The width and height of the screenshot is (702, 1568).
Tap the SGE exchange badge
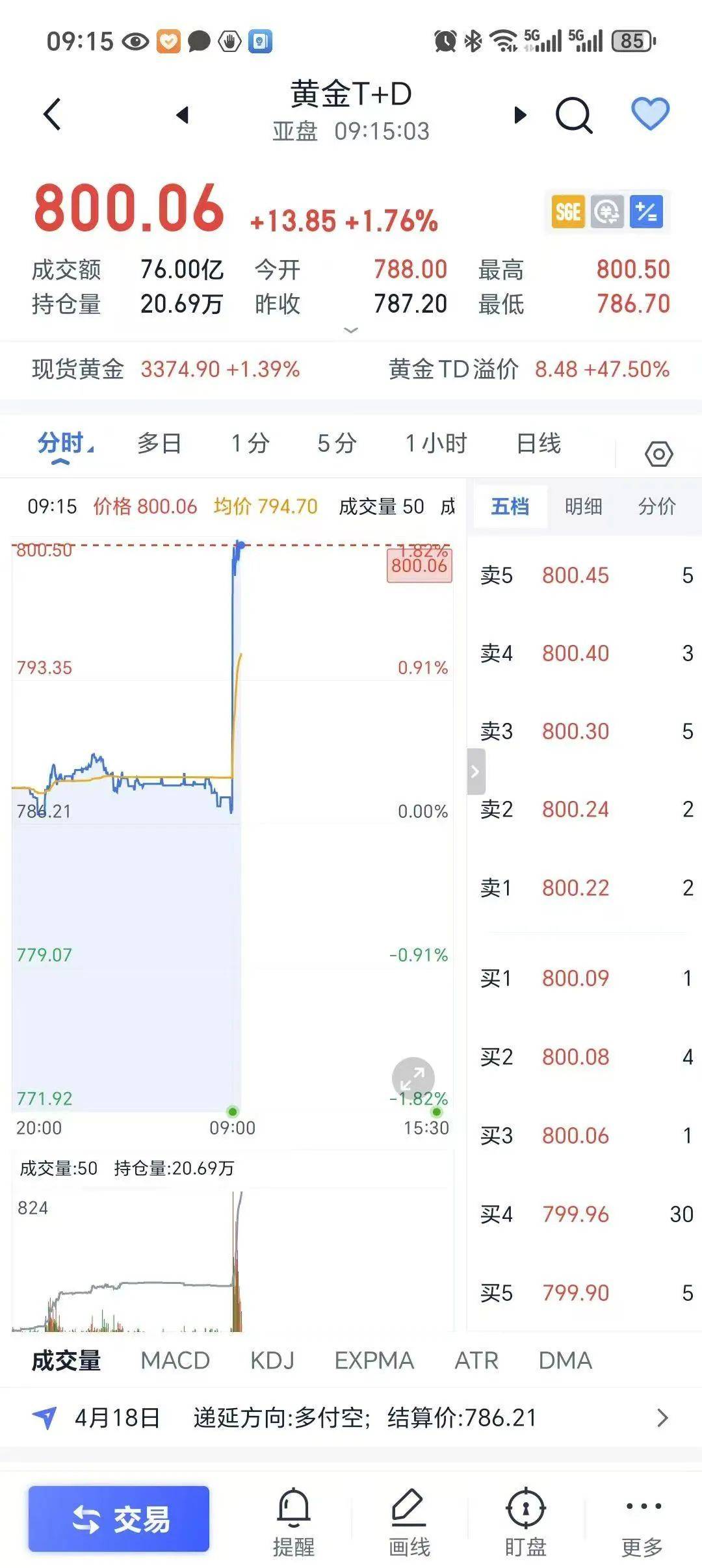567,213
